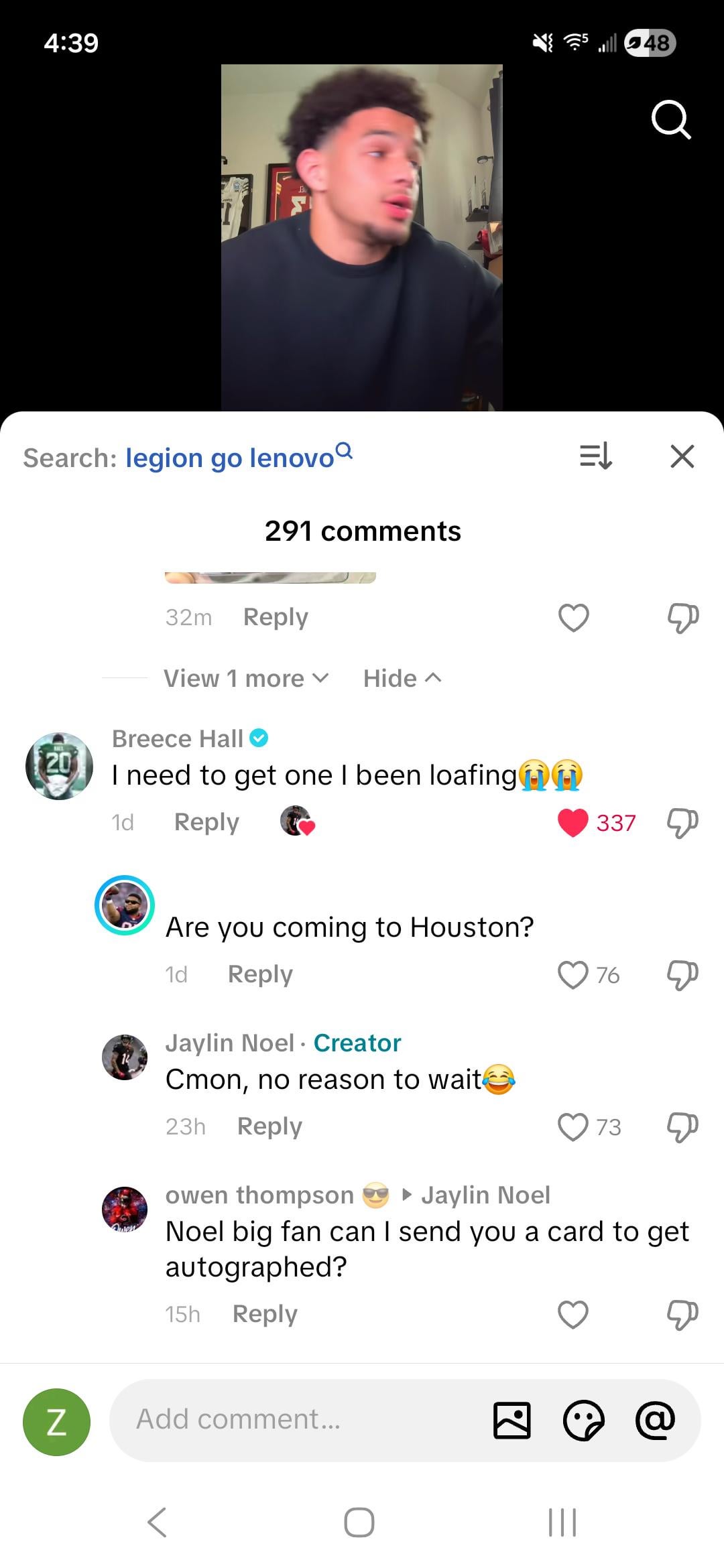Open the search magnifier icon over the video
Image resolution: width=724 pixels, height=1568 pixels.
(670, 121)
